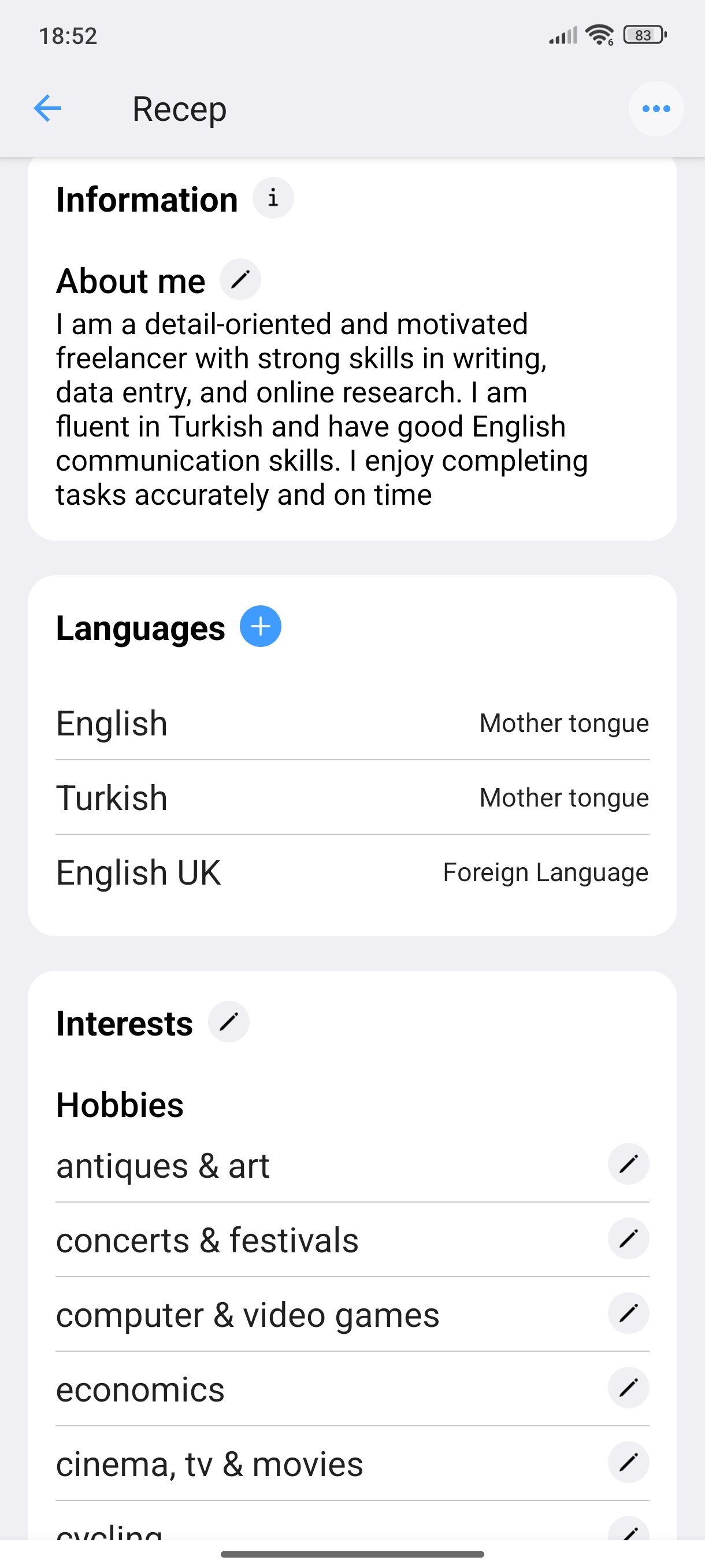
Task: Go back using the arrow icon
Action: coord(47,109)
